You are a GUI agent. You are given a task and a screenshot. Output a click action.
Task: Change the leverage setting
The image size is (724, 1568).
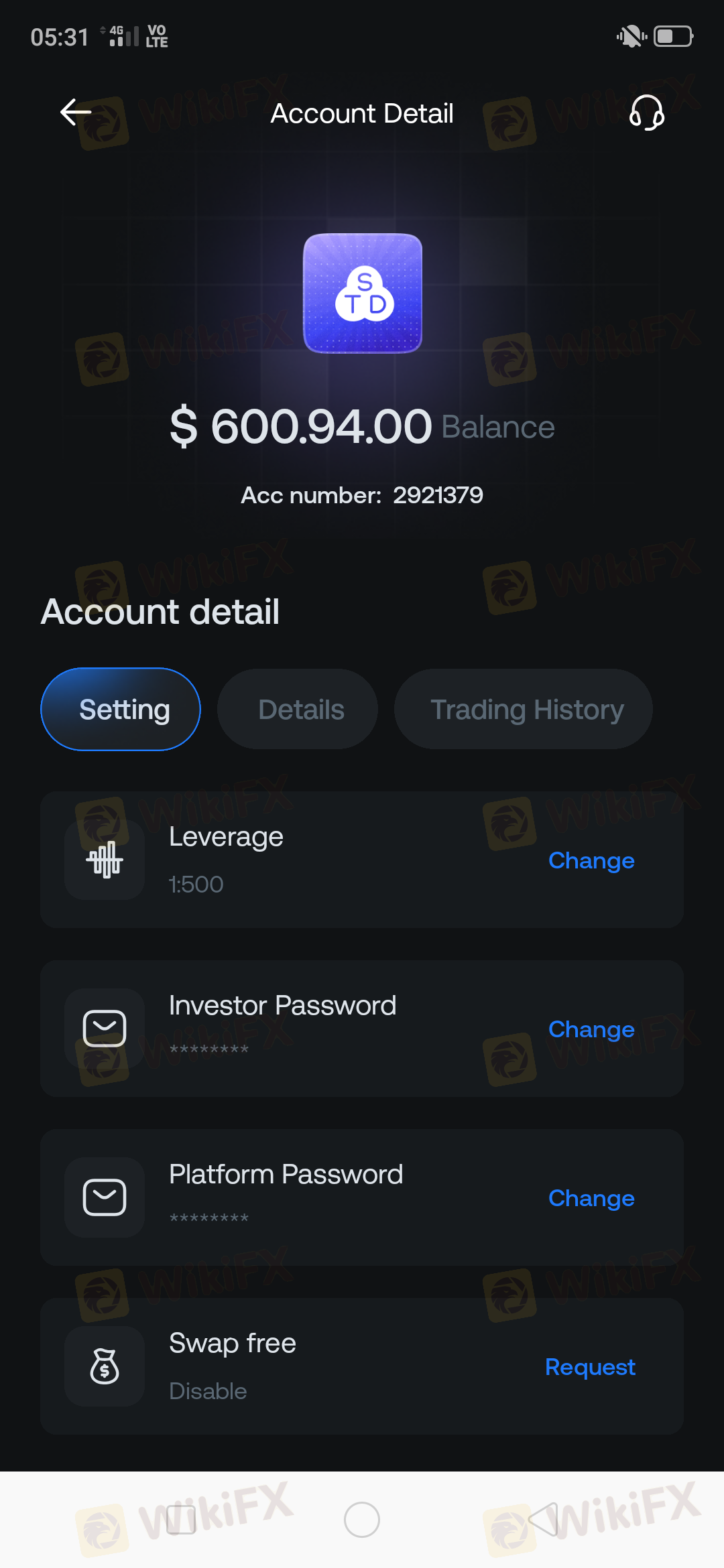(591, 860)
